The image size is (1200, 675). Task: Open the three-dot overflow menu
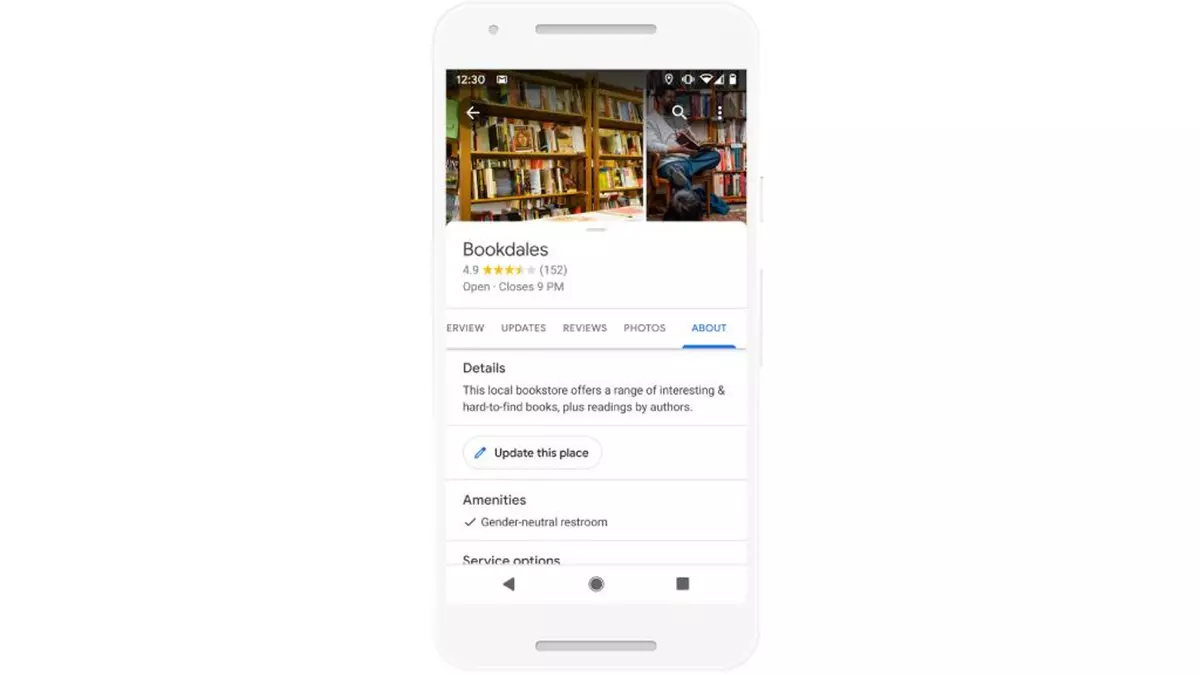click(x=719, y=113)
